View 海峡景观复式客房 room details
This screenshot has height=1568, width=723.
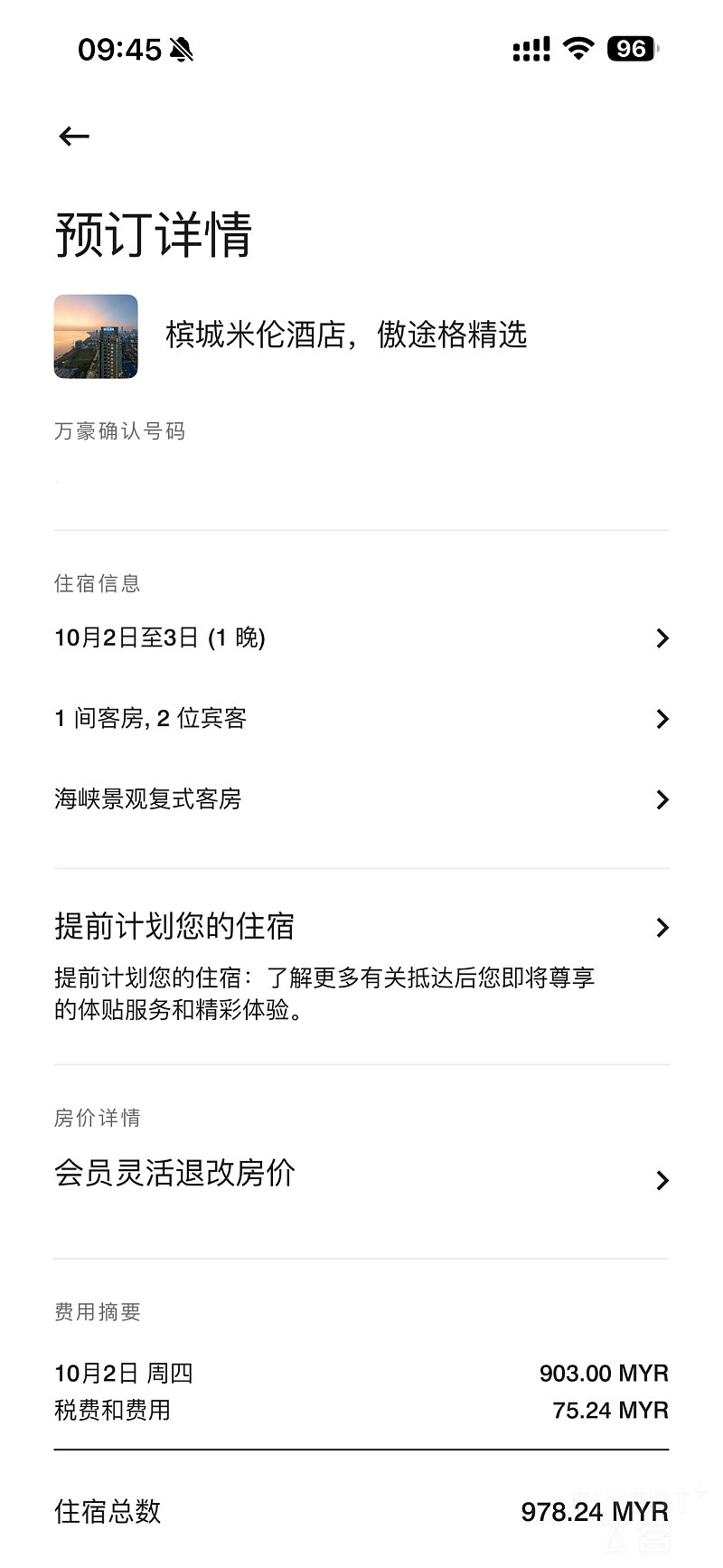[x=361, y=799]
